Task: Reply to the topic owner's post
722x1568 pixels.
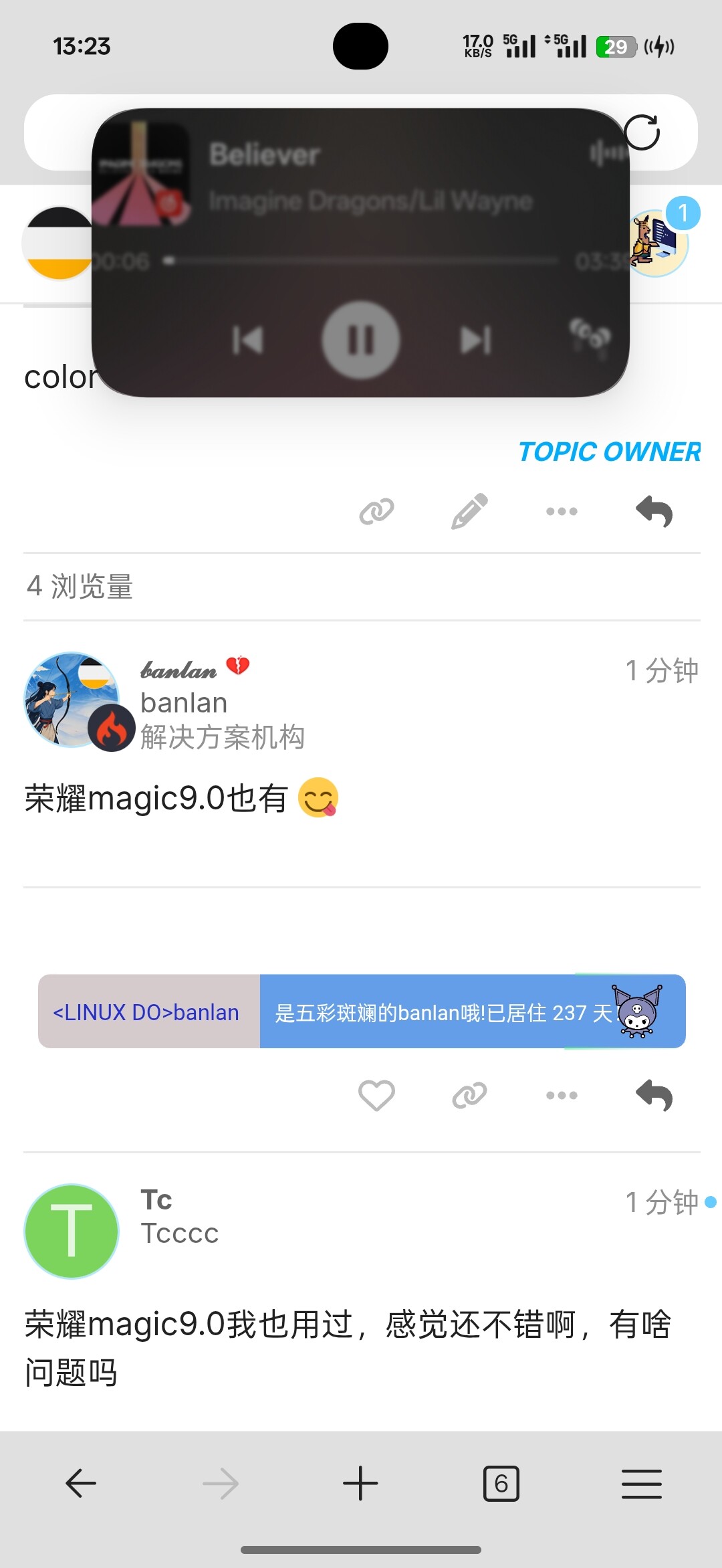Action: click(x=654, y=512)
